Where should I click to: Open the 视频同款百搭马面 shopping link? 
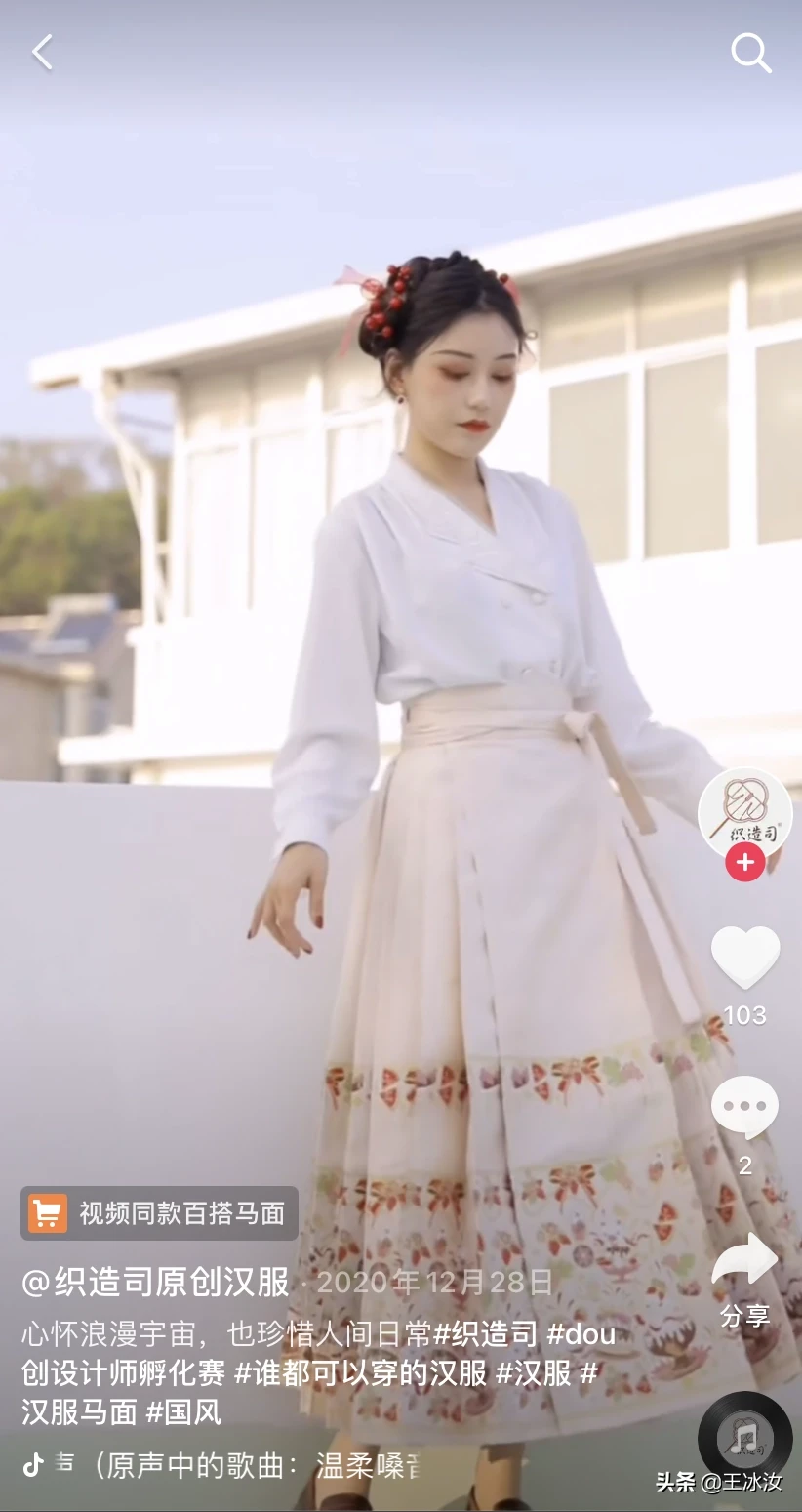coord(160,1213)
